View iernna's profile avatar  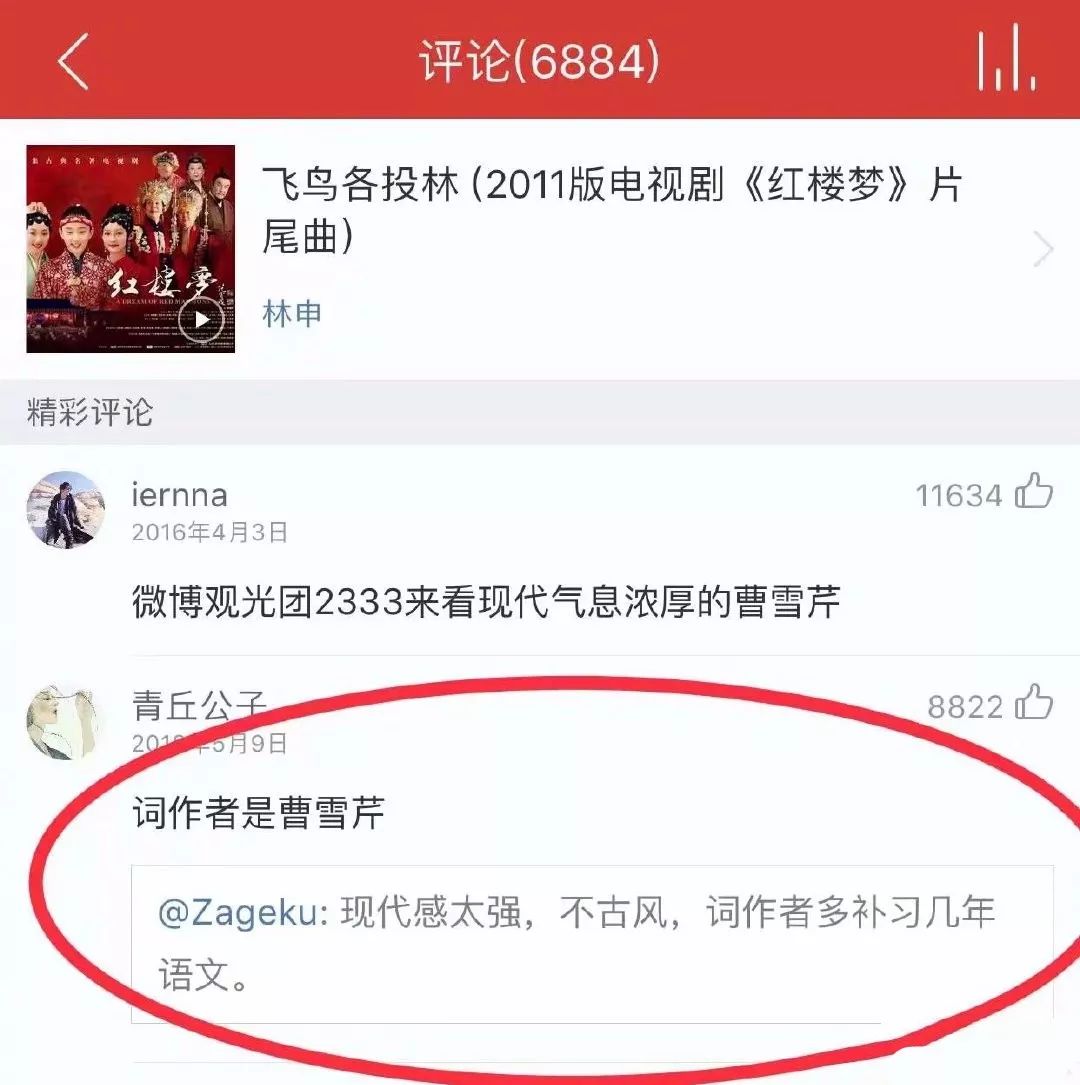[x=65, y=510]
